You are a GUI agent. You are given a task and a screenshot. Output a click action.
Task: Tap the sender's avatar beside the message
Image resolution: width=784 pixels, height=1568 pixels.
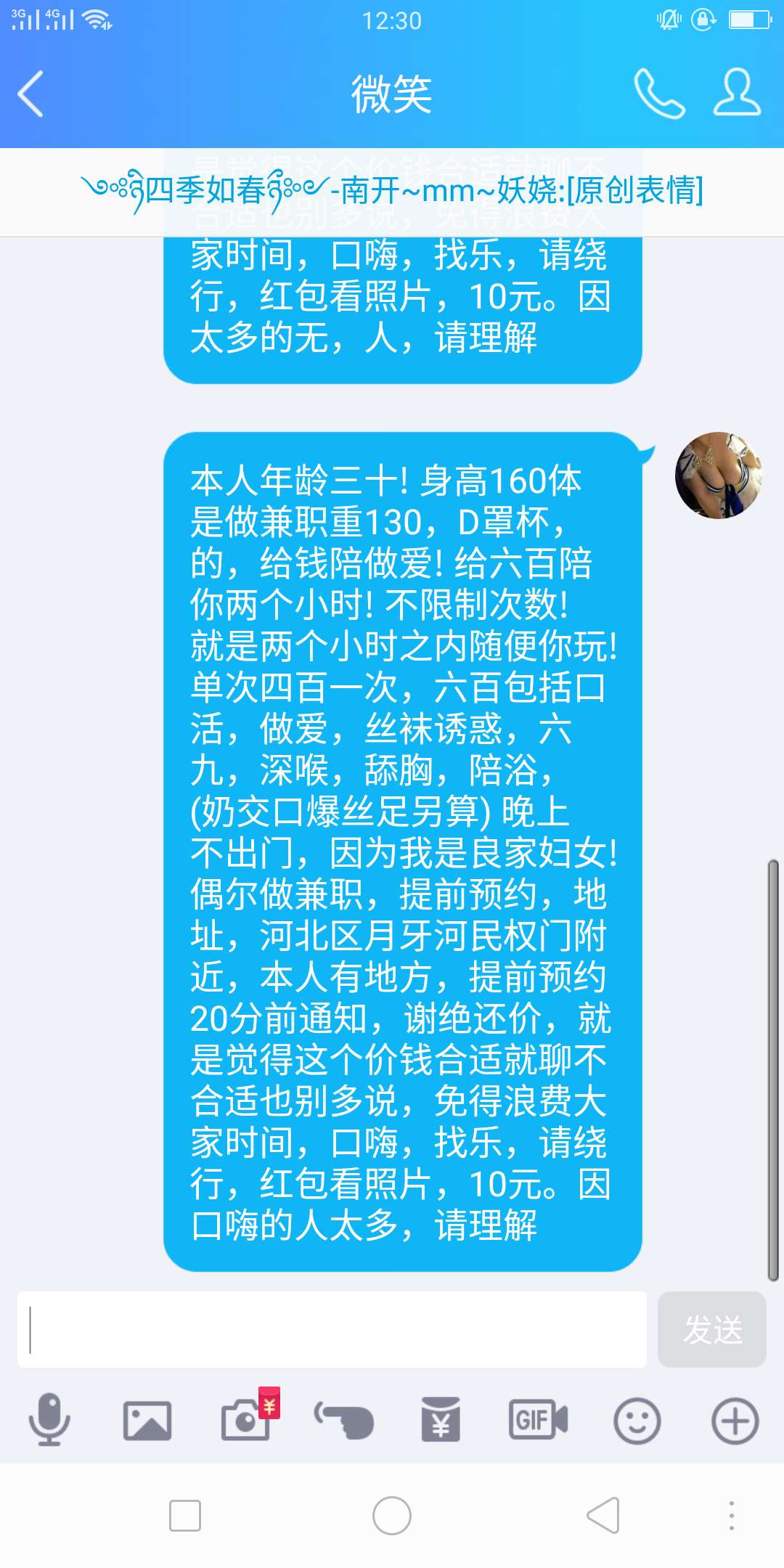tap(718, 475)
